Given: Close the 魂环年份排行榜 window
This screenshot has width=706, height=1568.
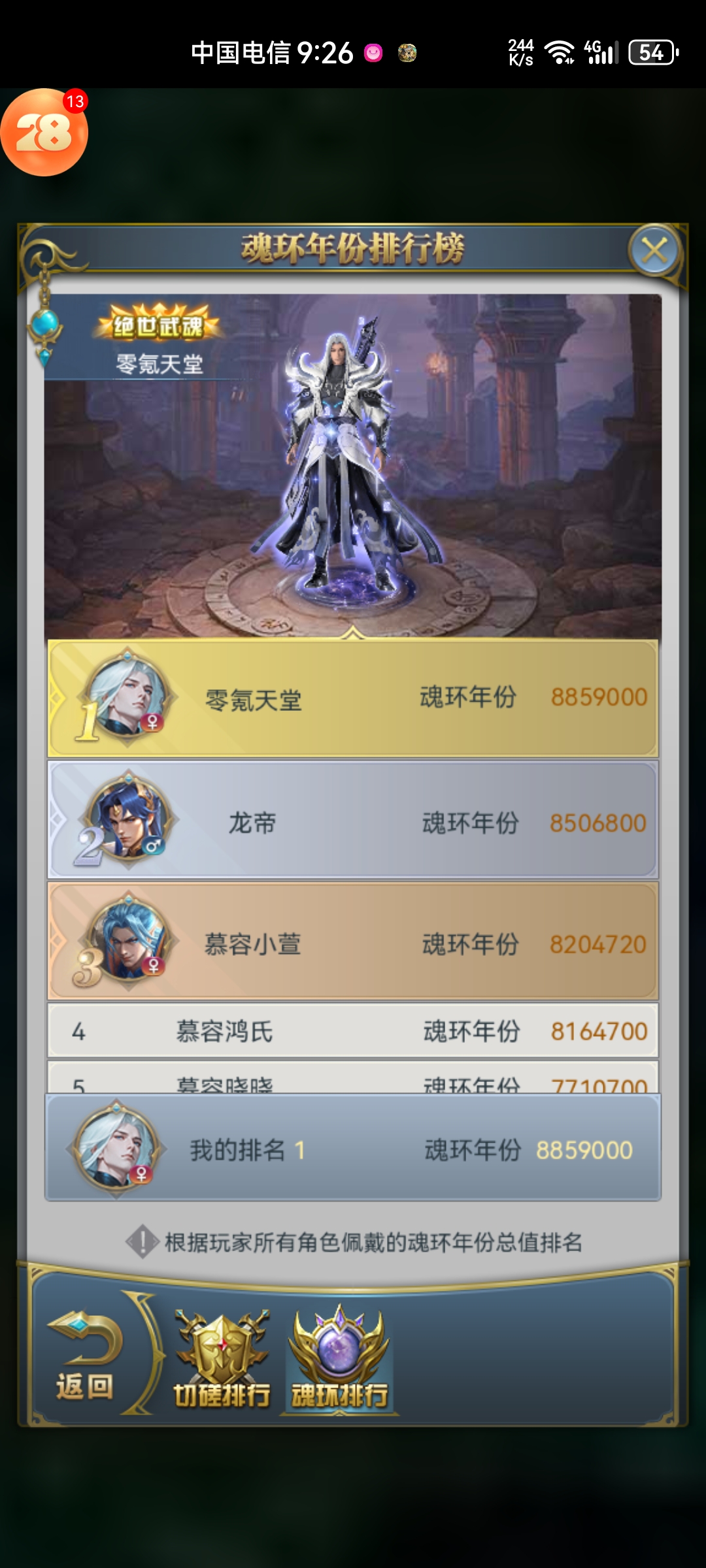Looking at the screenshot, I should click(x=654, y=251).
